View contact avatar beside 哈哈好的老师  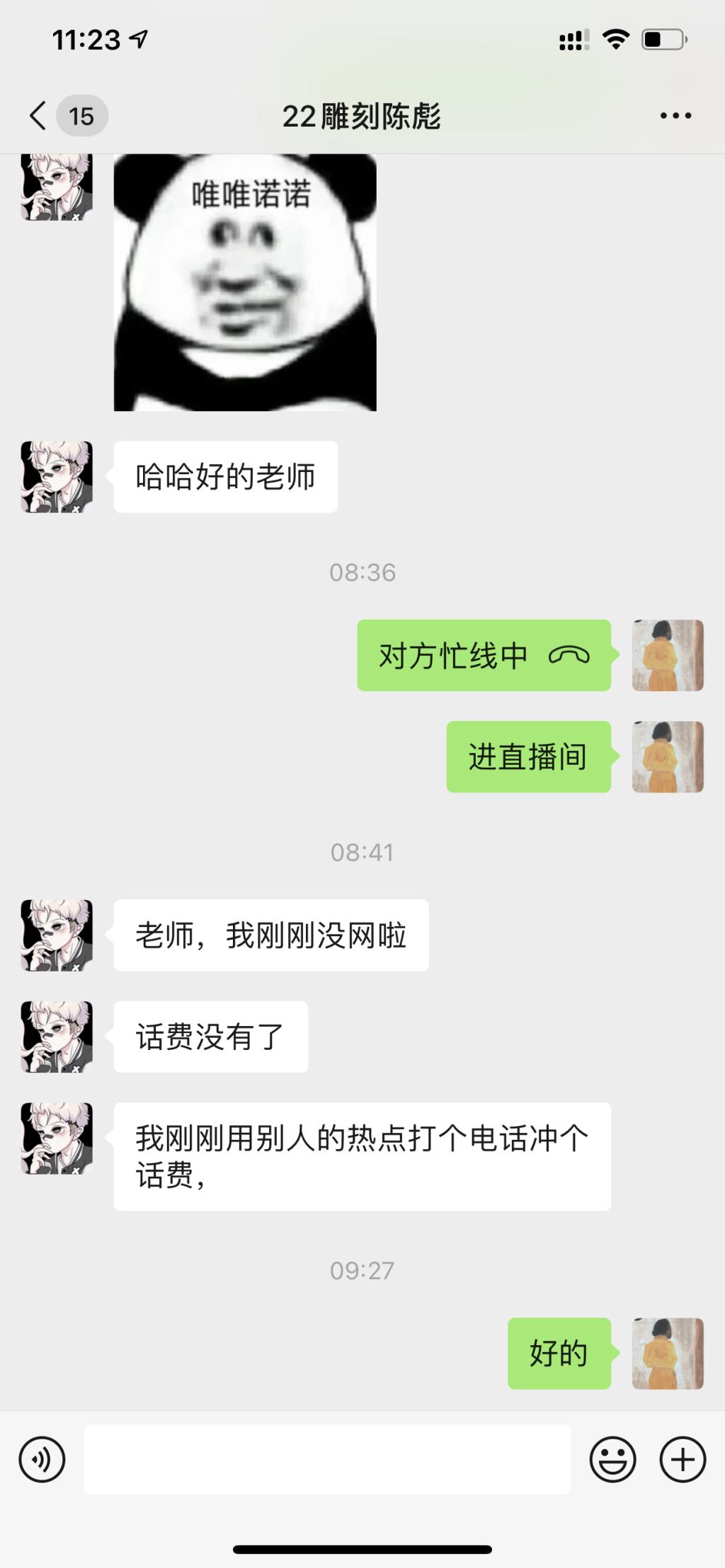tap(57, 477)
